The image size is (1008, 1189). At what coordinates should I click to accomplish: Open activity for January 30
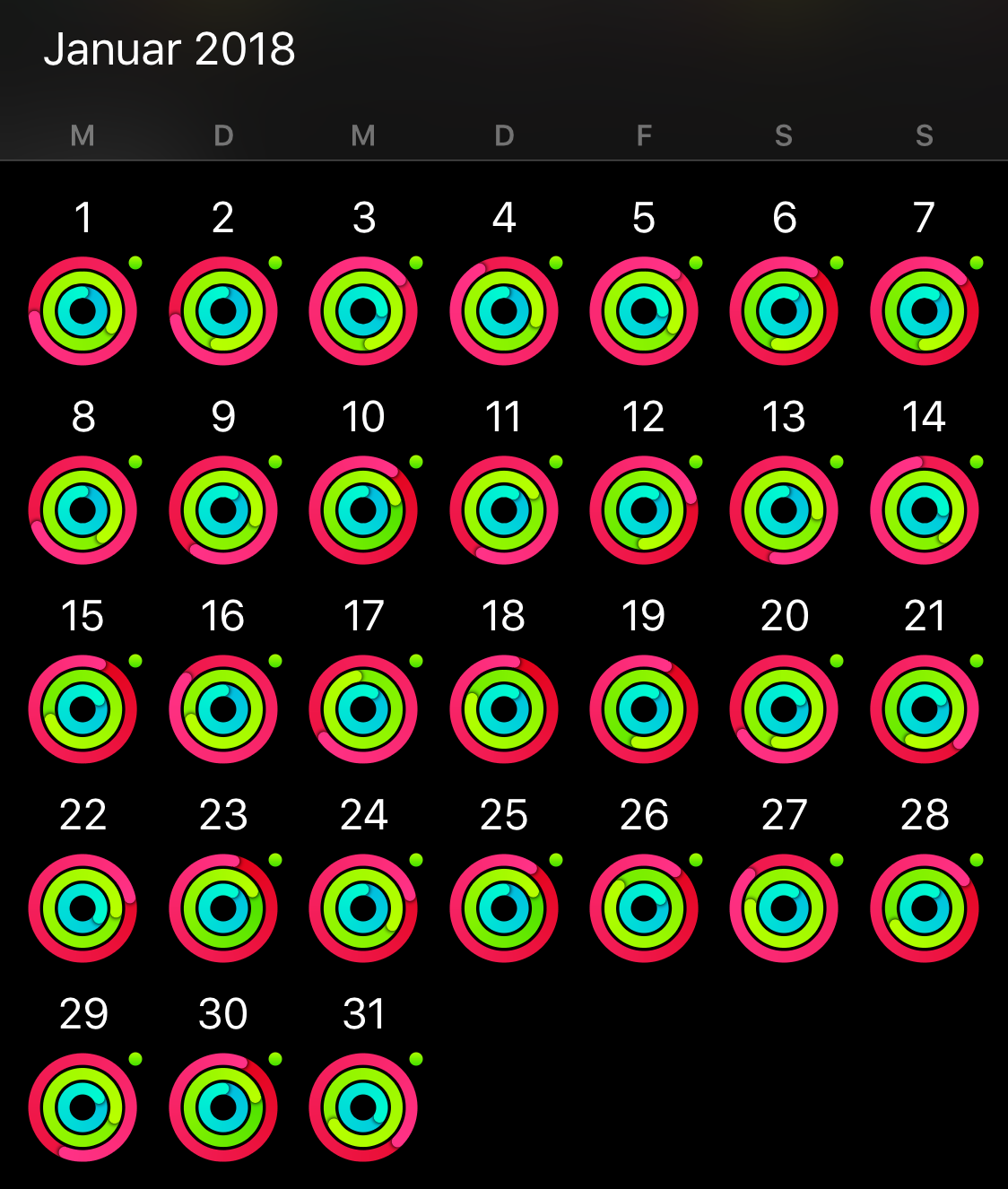tap(223, 1107)
